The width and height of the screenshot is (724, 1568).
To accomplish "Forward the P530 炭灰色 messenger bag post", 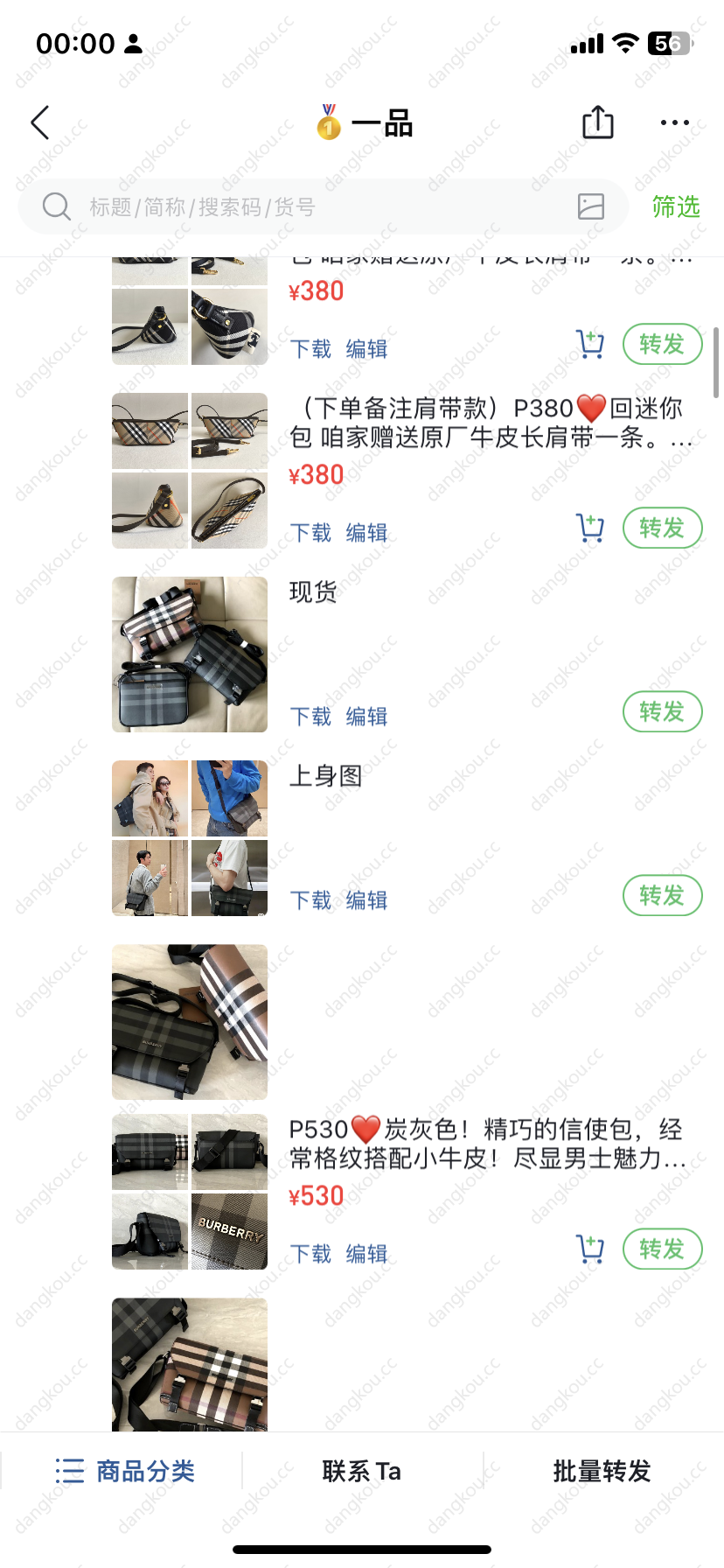I will [662, 1249].
